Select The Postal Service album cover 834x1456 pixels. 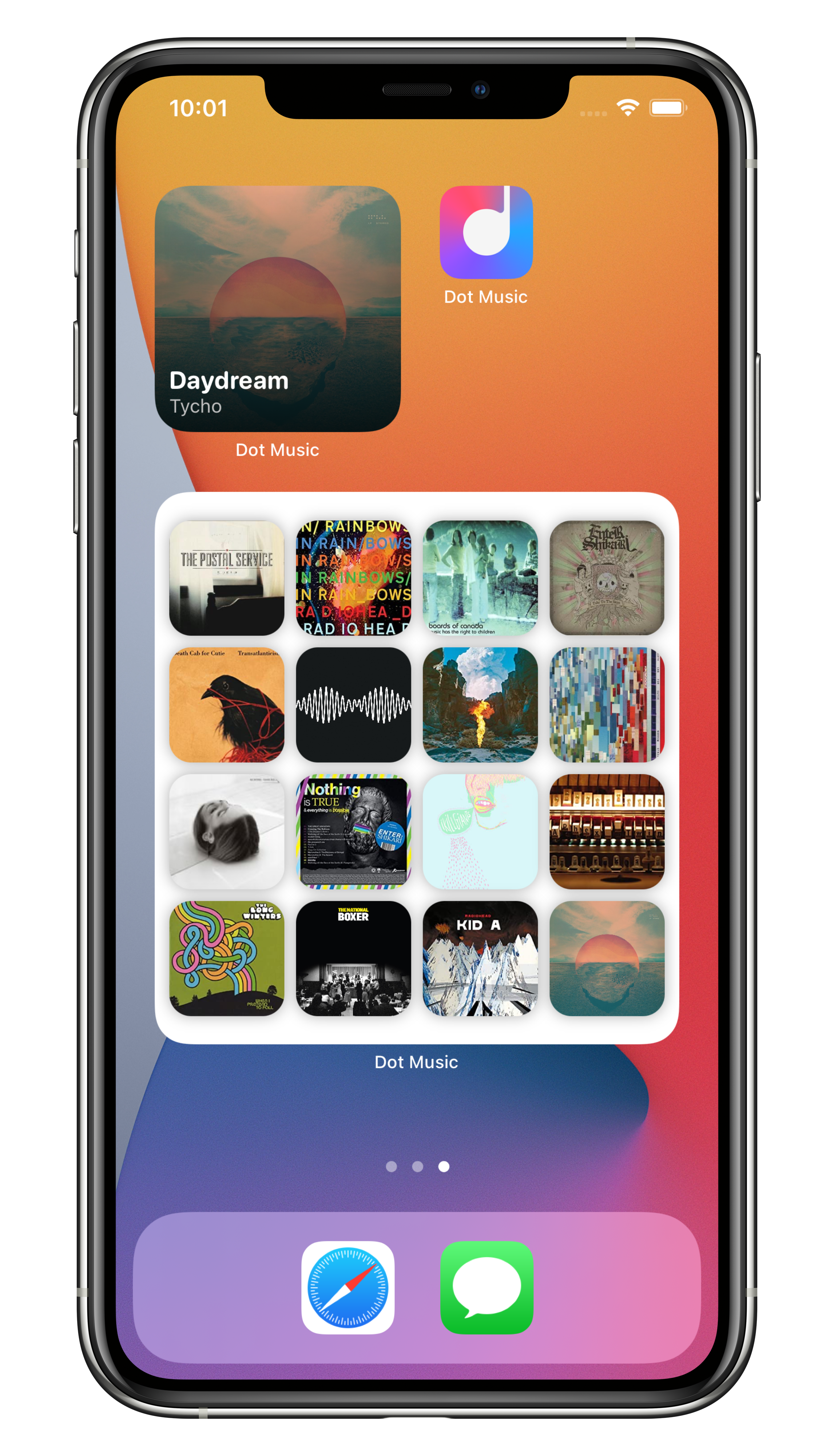[227, 578]
